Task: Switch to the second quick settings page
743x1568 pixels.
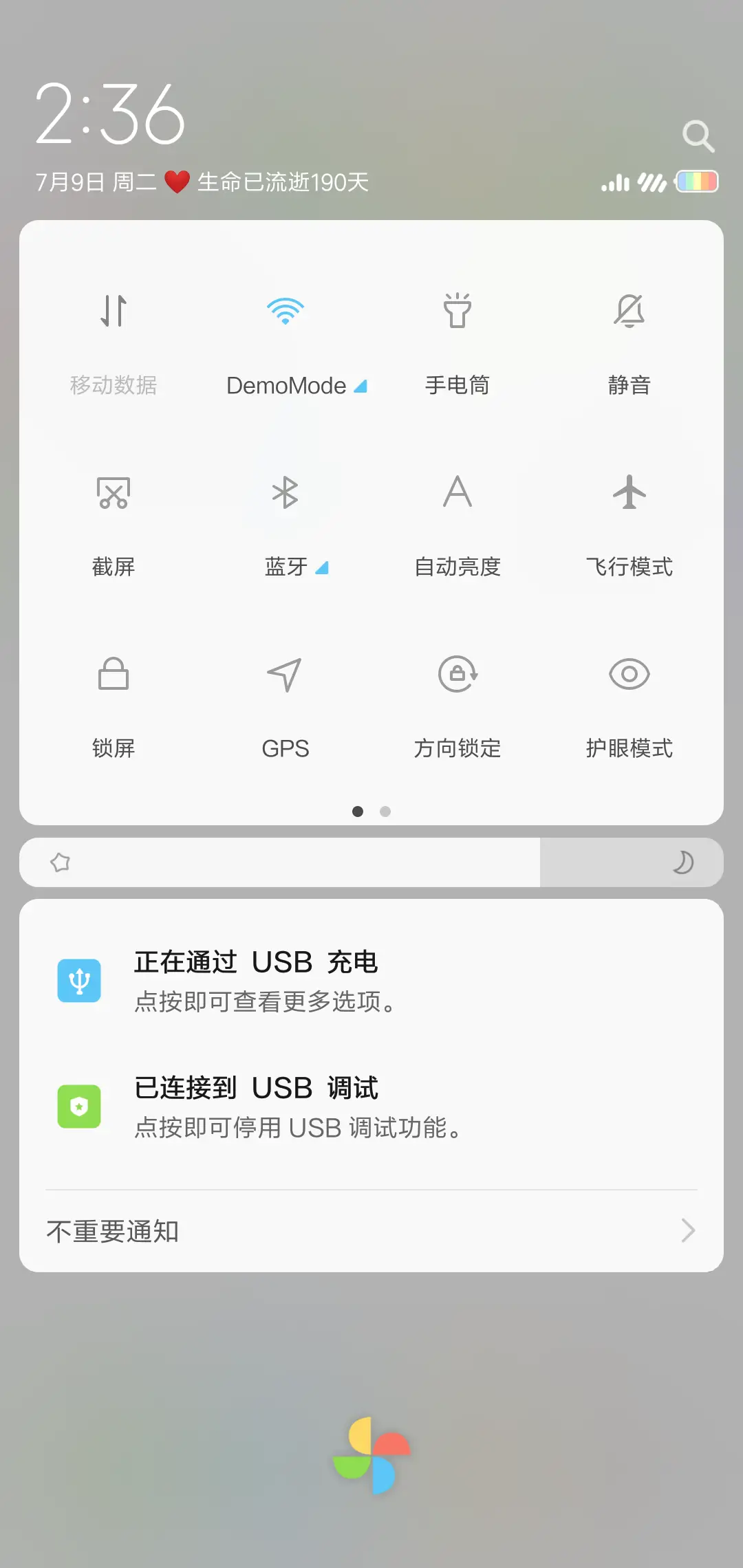Action: coord(386,812)
